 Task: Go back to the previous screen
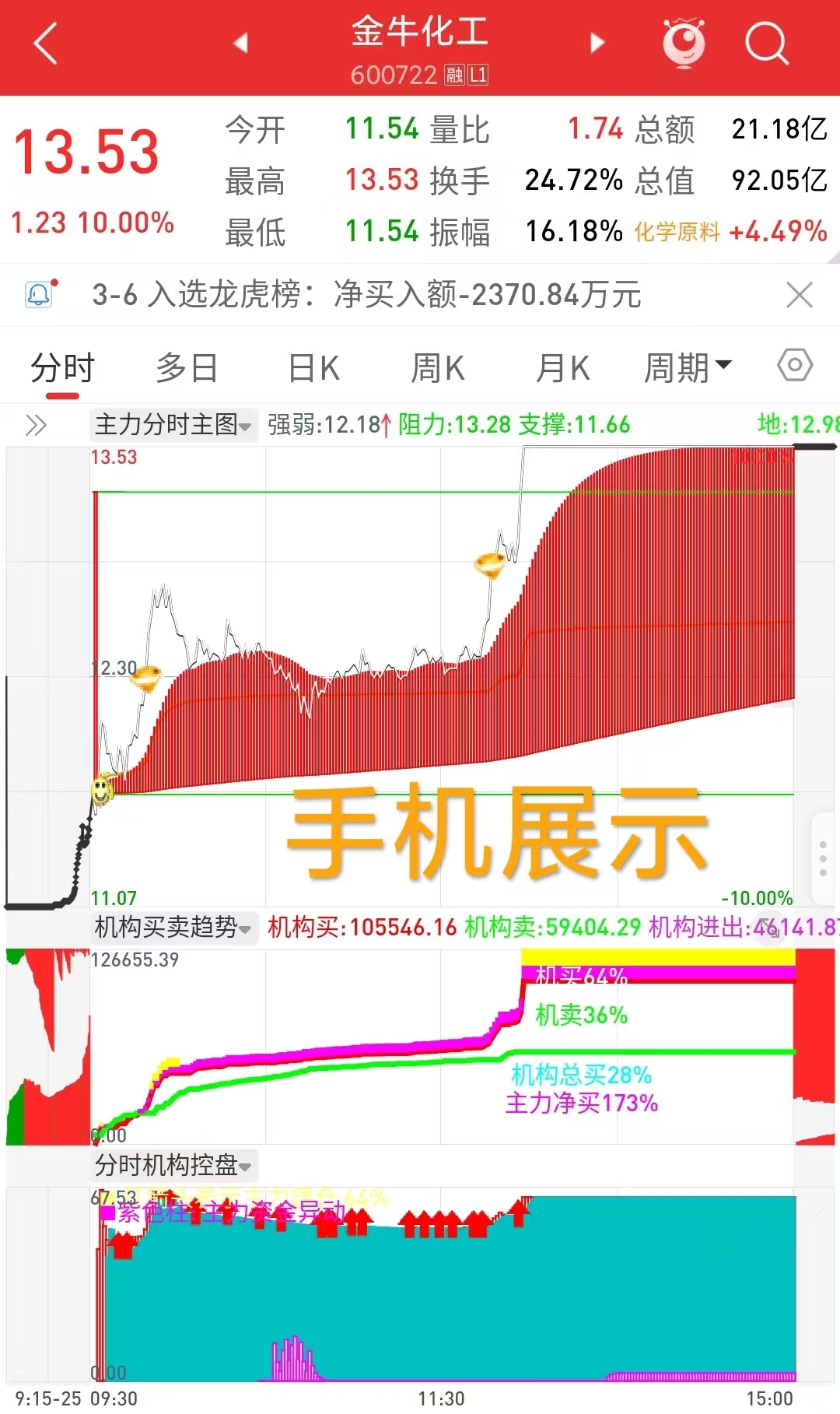tap(46, 44)
